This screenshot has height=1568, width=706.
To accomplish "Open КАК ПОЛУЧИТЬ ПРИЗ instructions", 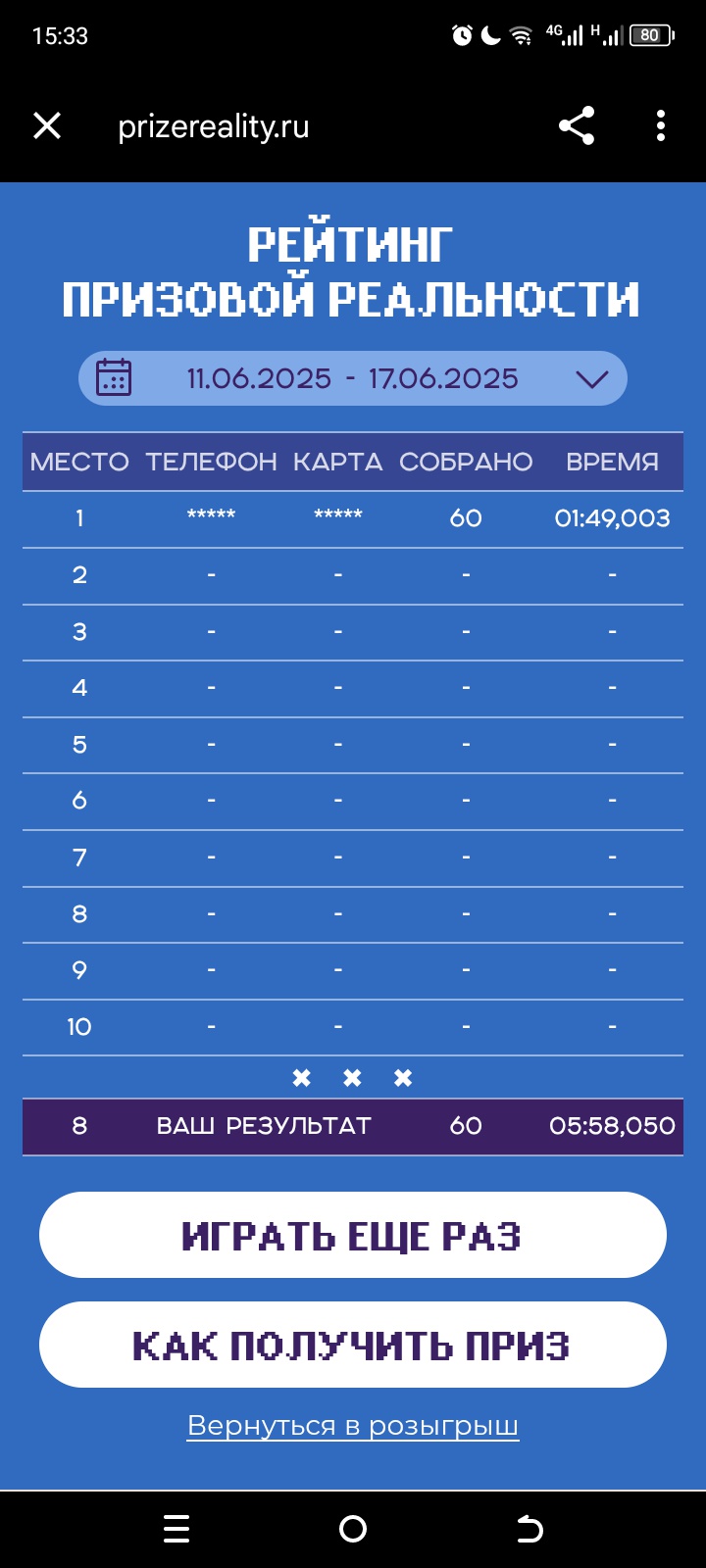I will click(x=353, y=1345).
